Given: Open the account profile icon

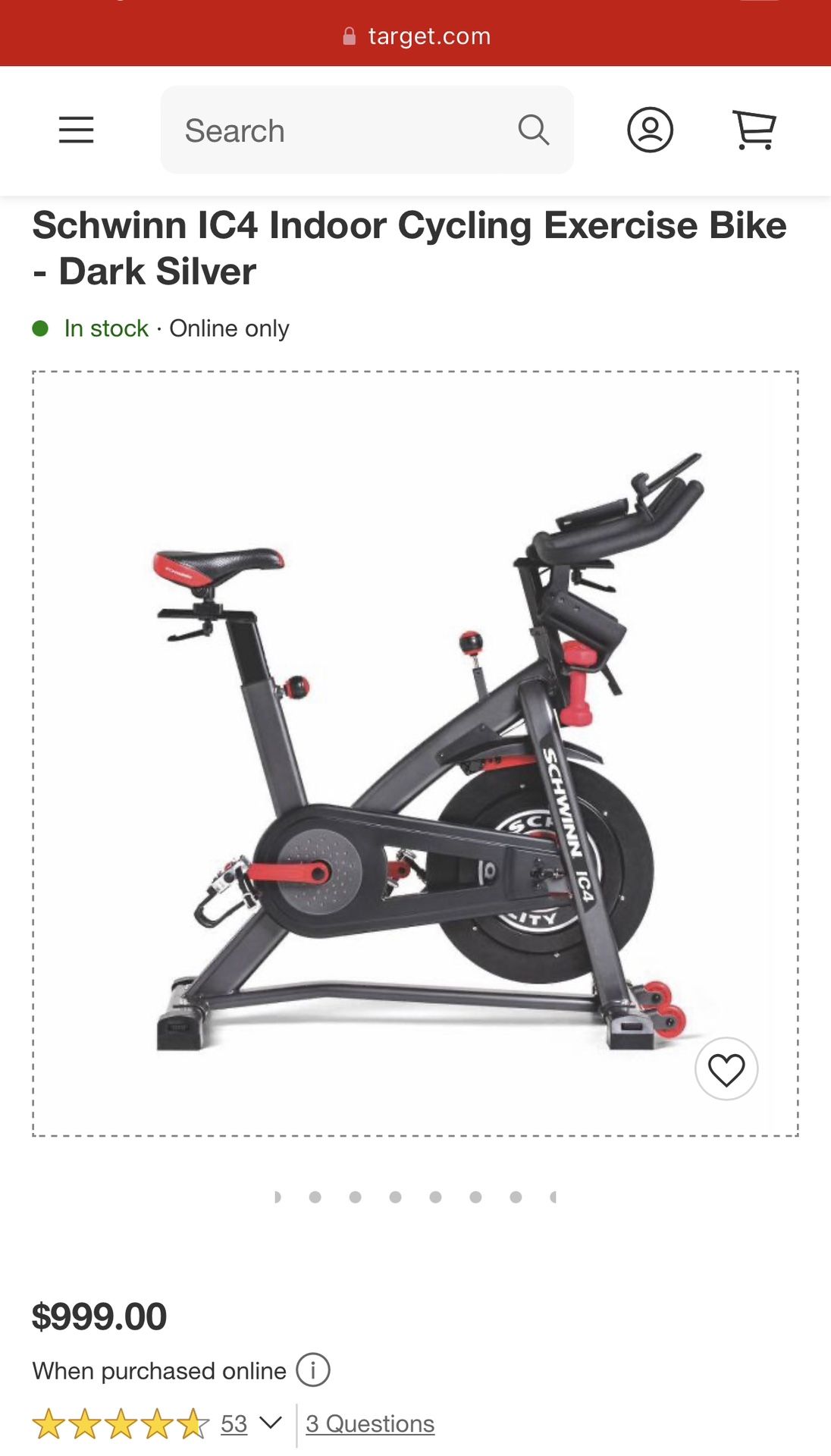Looking at the screenshot, I should tap(650, 130).
